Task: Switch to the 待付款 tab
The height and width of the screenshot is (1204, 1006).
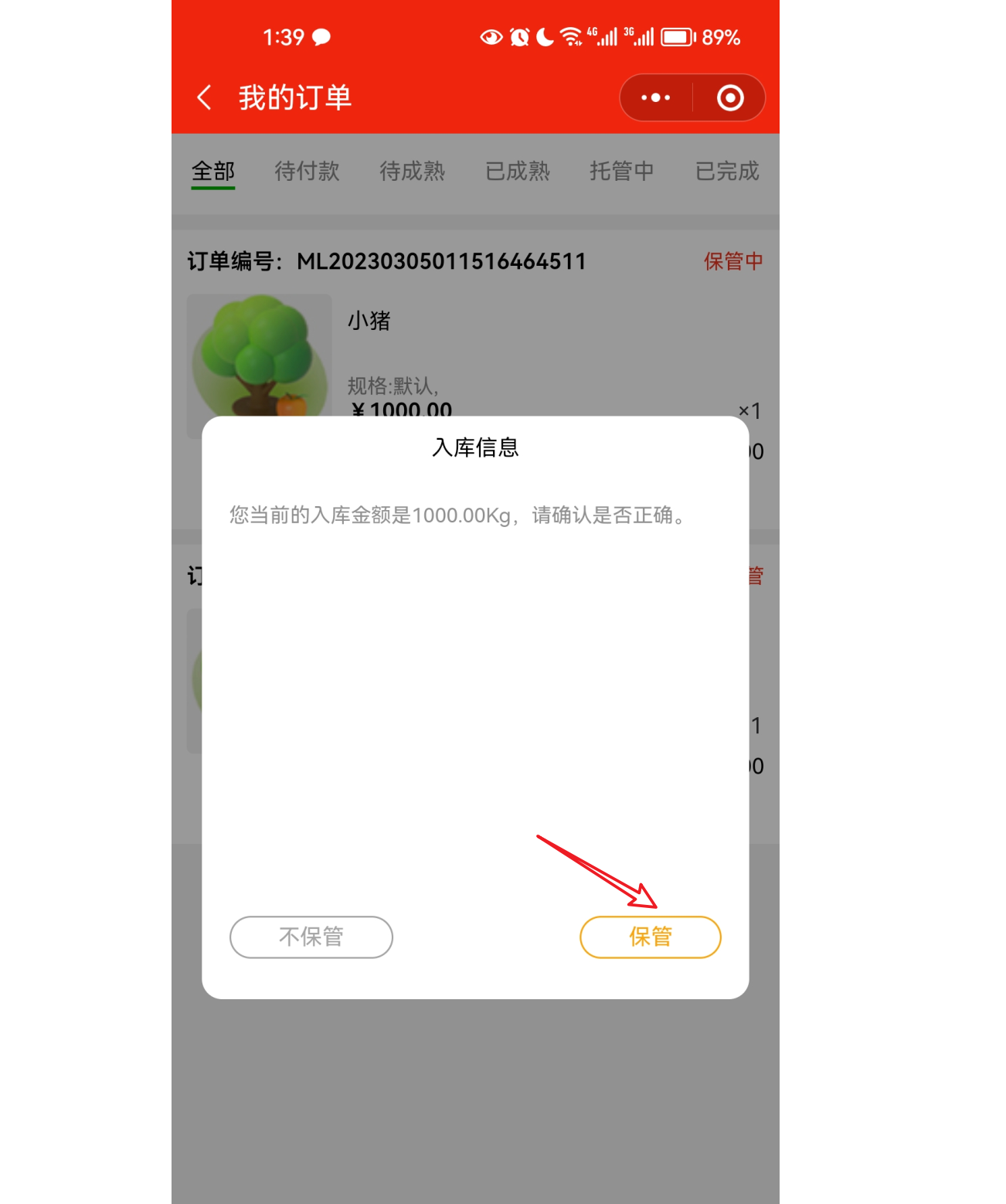Action: pyautogui.click(x=307, y=171)
